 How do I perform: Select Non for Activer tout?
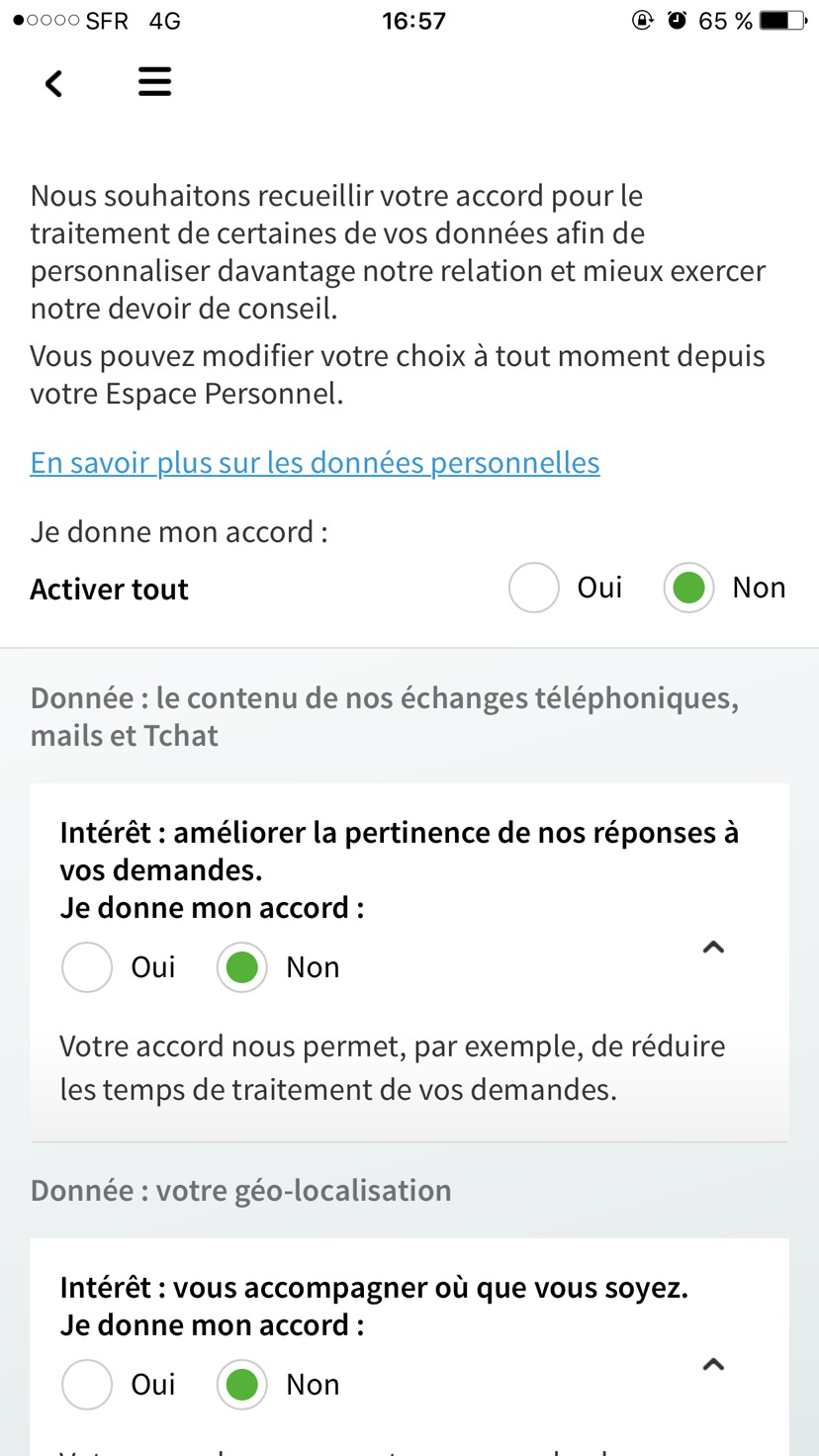(688, 588)
